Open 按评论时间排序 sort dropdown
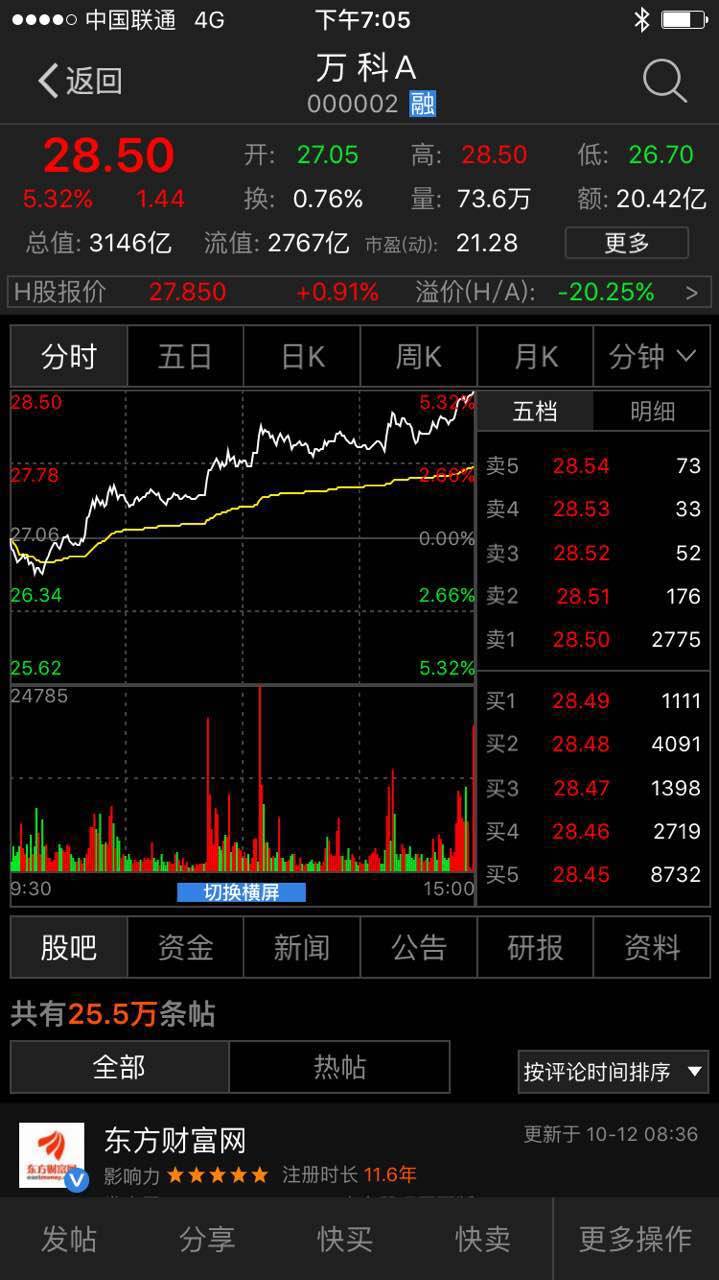Image resolution: width=719 pixels, height=1280 pixels. point(613,1072)
